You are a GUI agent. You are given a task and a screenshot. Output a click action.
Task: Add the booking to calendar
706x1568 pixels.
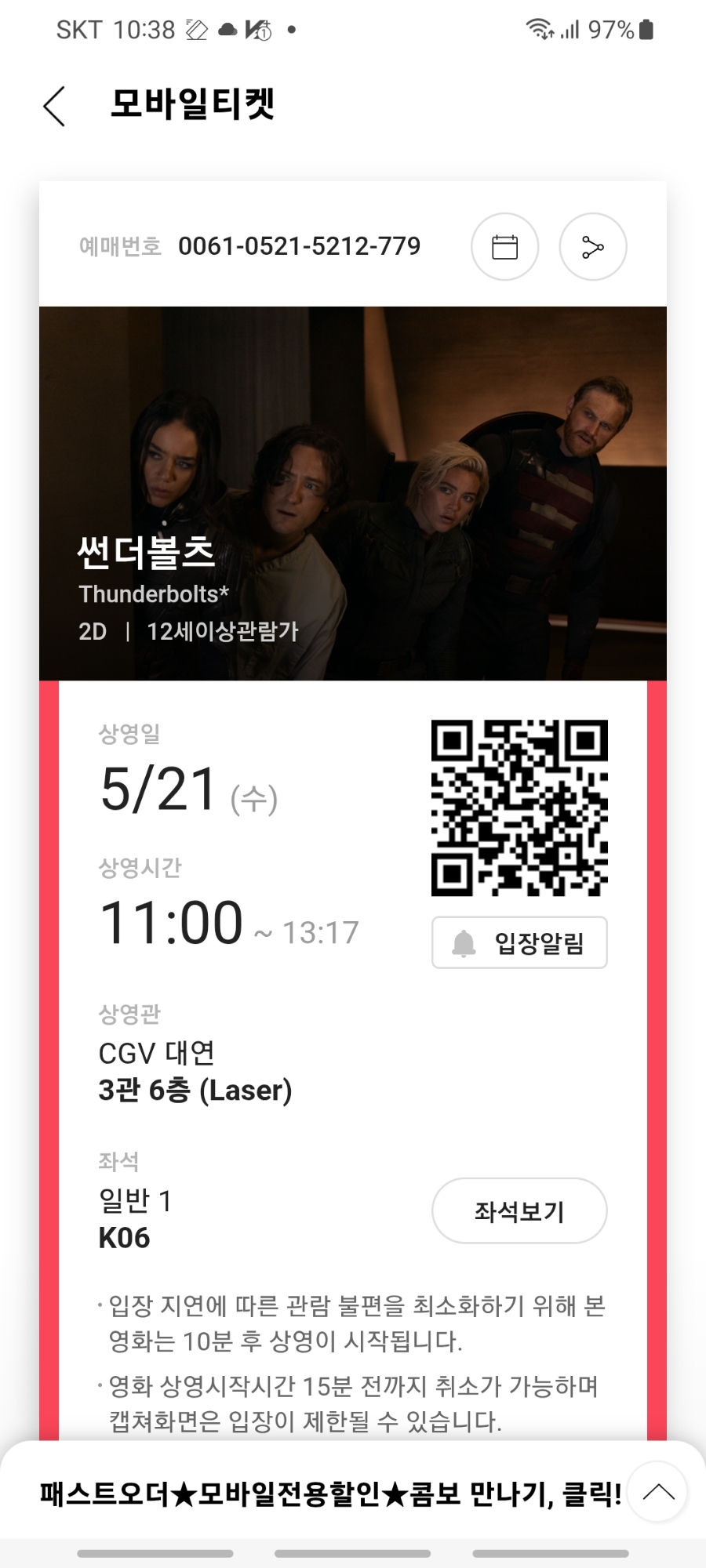(504, 247)
